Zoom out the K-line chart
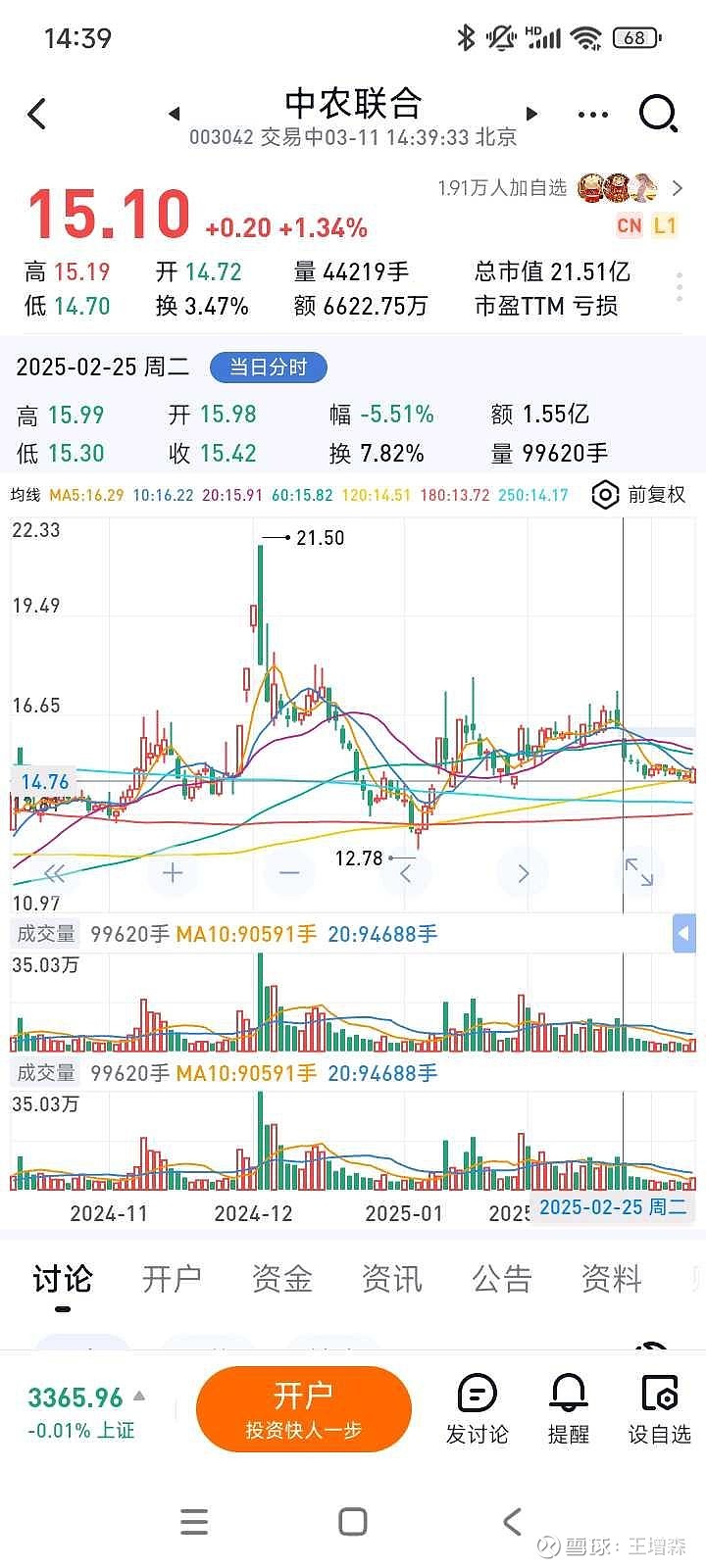This screenshot has height=1568, width=706. pyautogui.click(x=289, y=871)
